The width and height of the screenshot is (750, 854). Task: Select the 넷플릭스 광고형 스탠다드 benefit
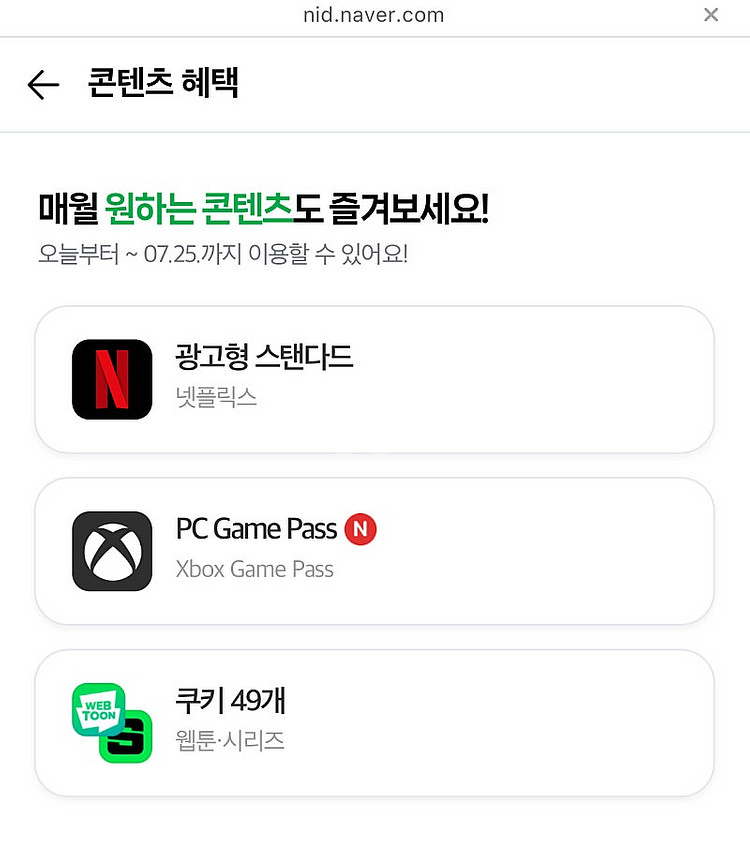pos(374,380)
